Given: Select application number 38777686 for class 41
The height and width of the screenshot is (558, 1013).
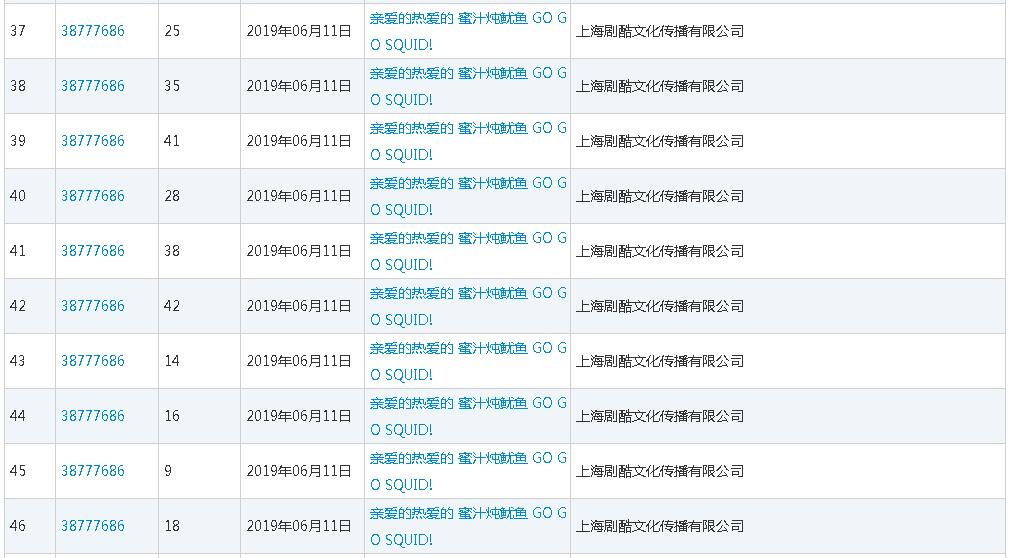Looking at the screenshot, I should pos(93,141).
